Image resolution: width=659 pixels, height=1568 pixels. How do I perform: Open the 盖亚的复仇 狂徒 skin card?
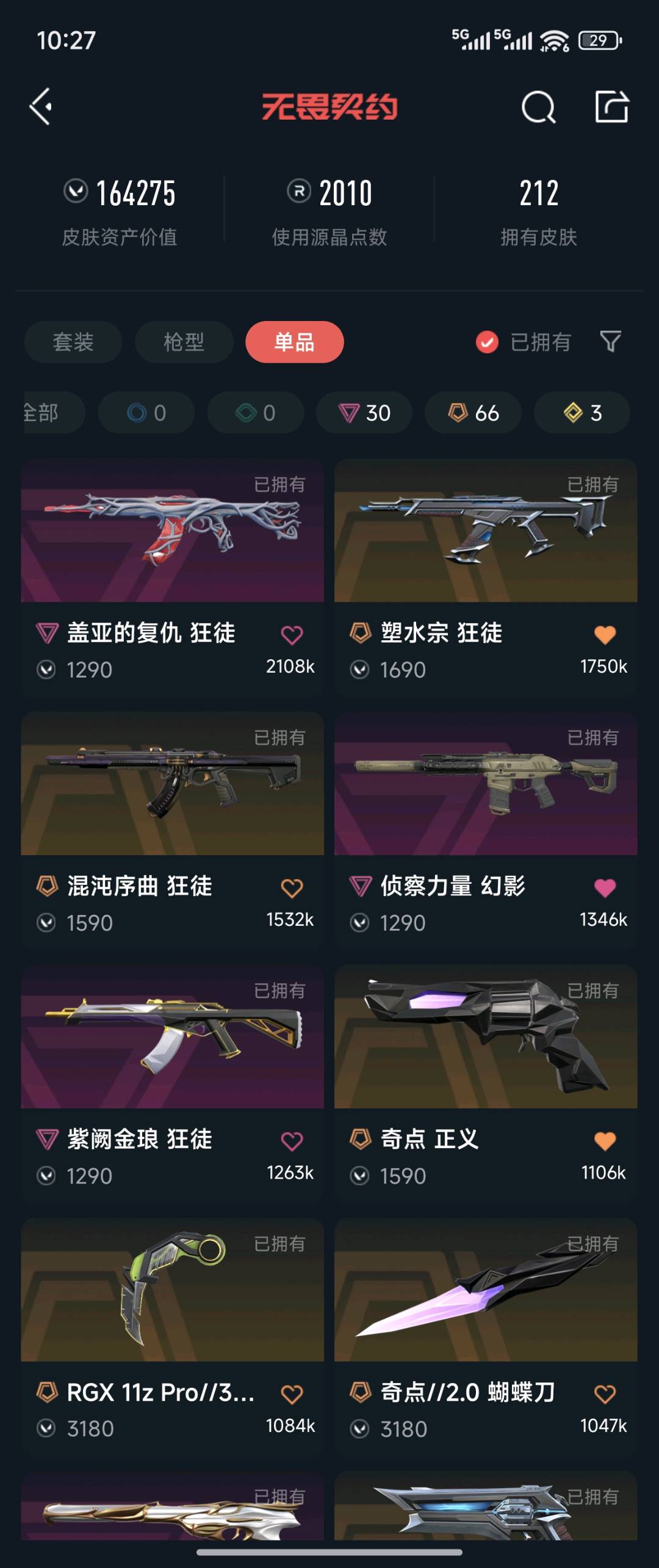172,531
